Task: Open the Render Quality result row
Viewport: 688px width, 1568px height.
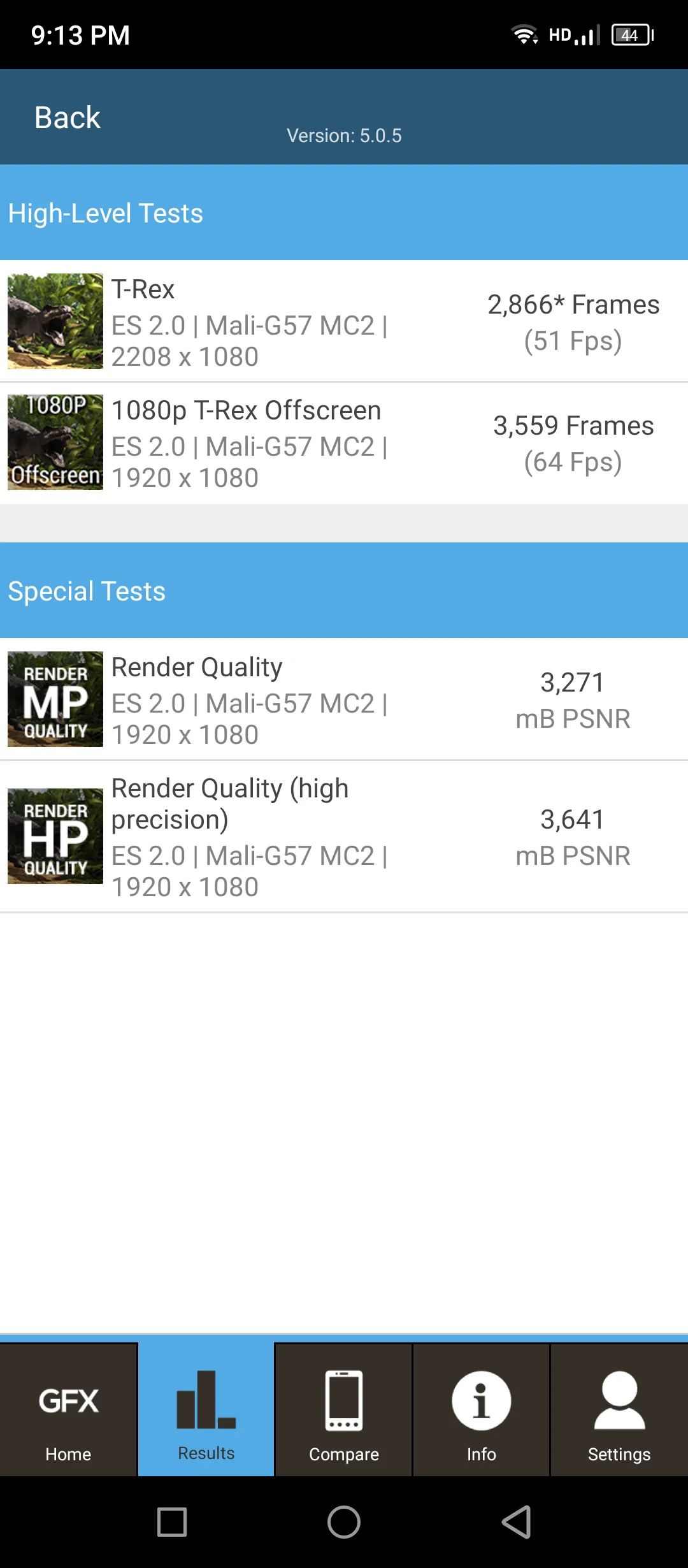Action: 344,700
